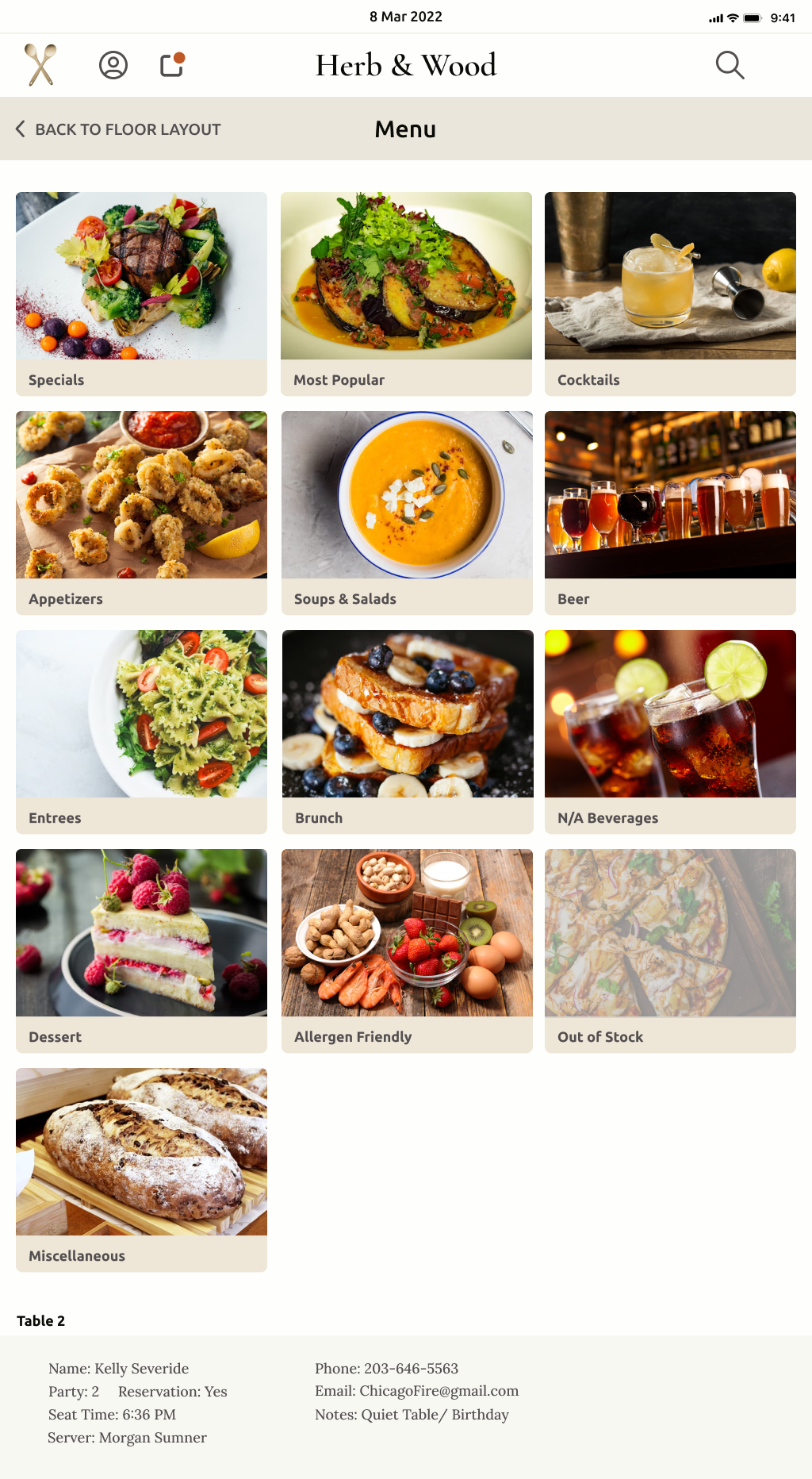The image size is (812, 1479).
Task: Open the user profile icon
Action: (113, 65)
